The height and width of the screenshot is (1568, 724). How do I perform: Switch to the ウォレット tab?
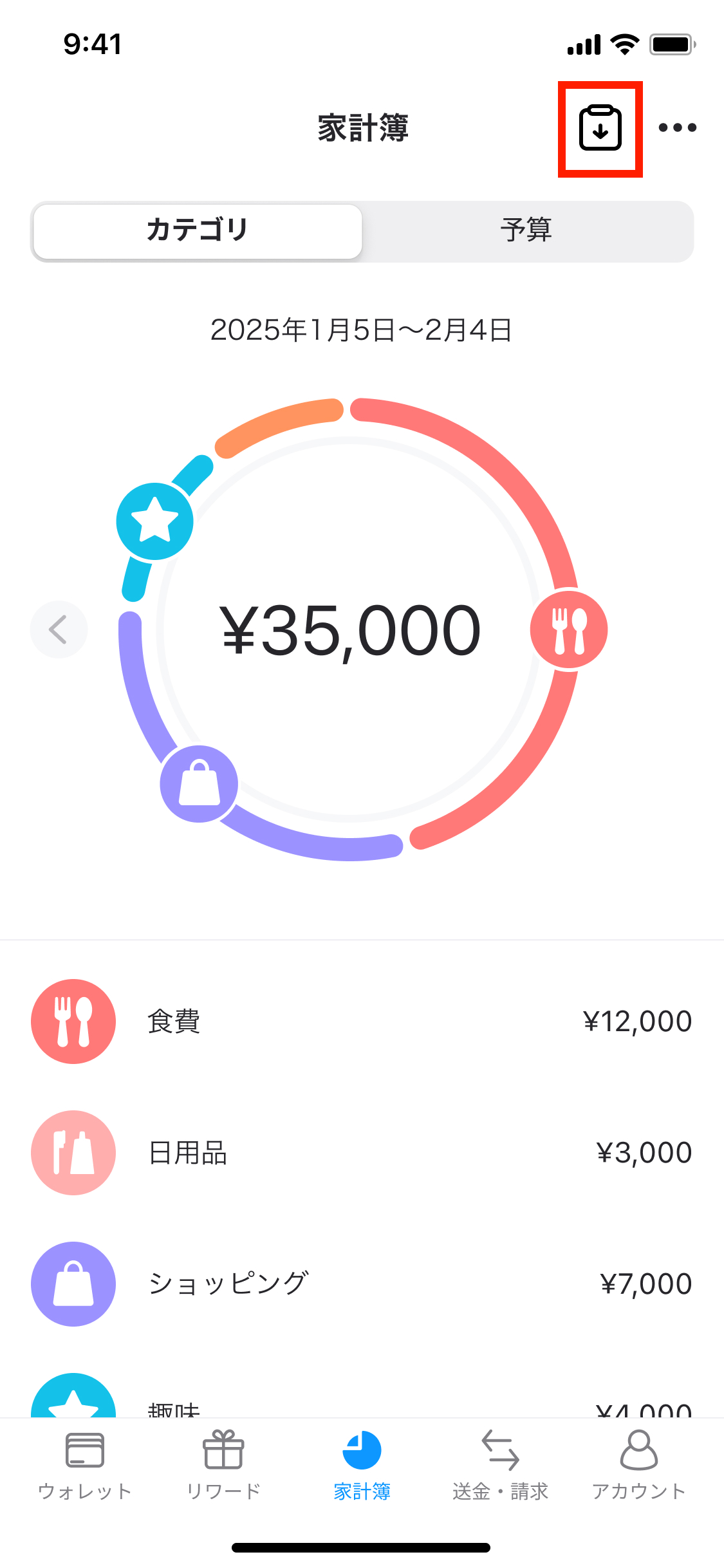(x=85, y=1464)
